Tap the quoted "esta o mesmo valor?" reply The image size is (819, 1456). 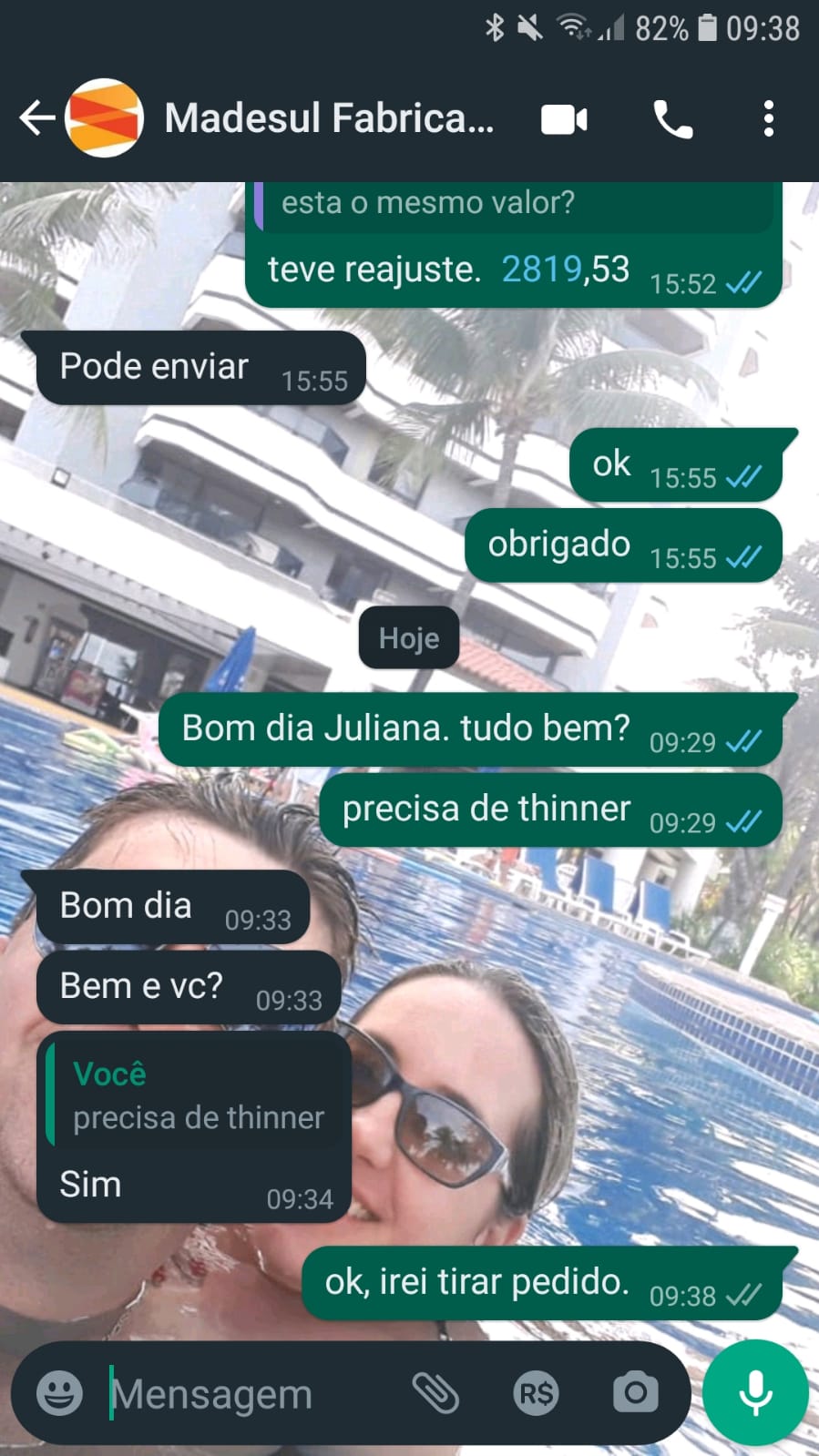tap(515, 204)
